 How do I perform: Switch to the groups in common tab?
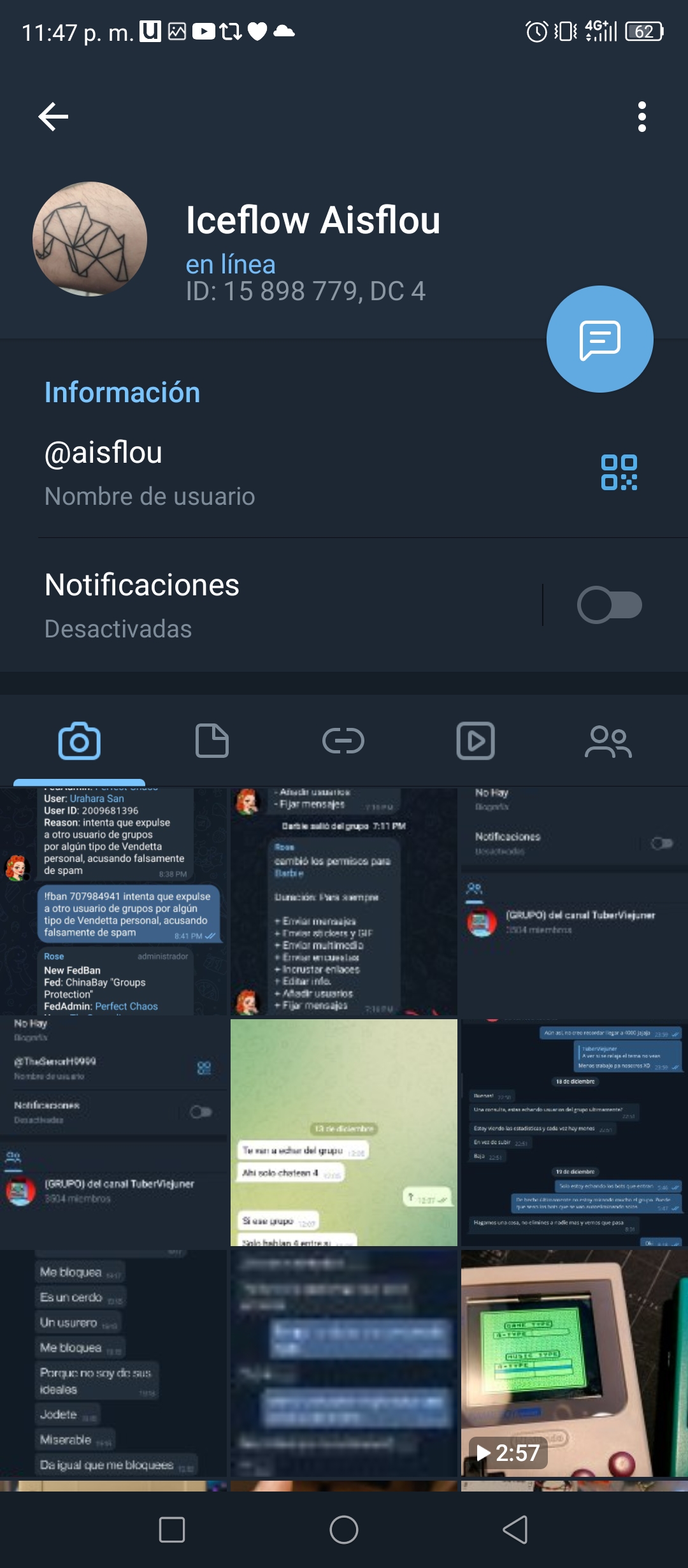608,741
